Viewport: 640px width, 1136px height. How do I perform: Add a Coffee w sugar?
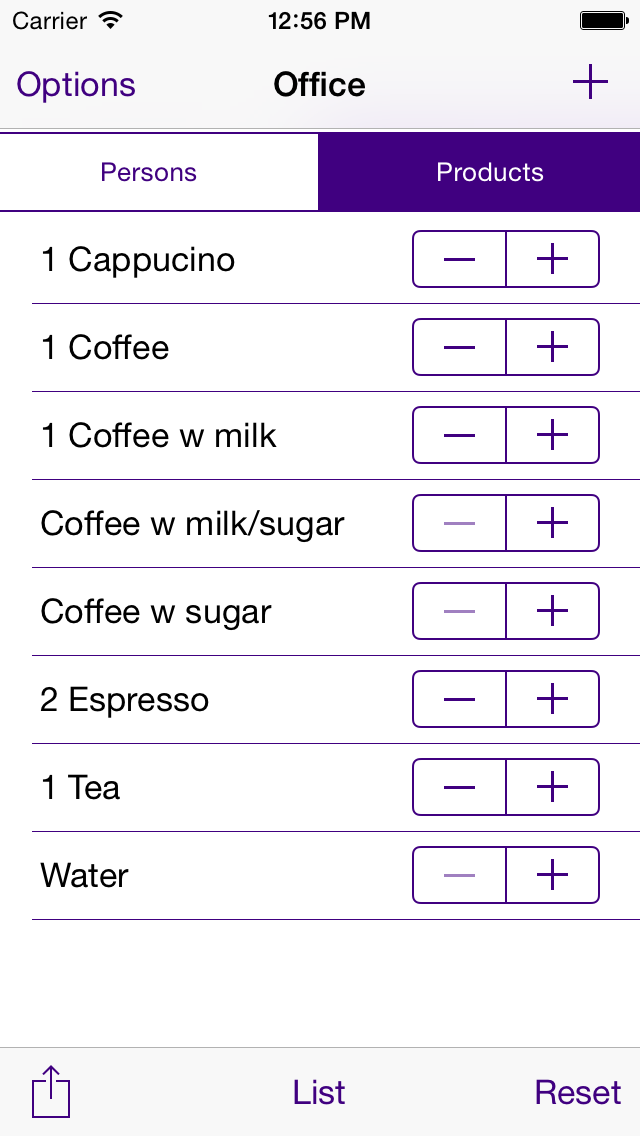click(552, 612)
